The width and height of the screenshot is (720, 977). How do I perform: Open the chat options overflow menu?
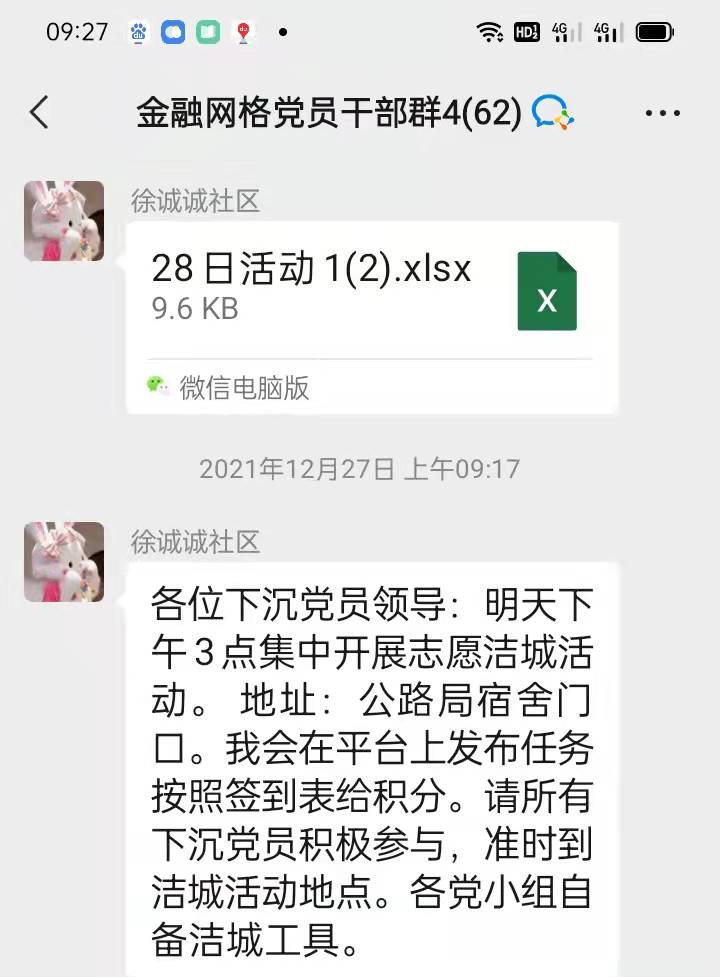coord(662,114)
